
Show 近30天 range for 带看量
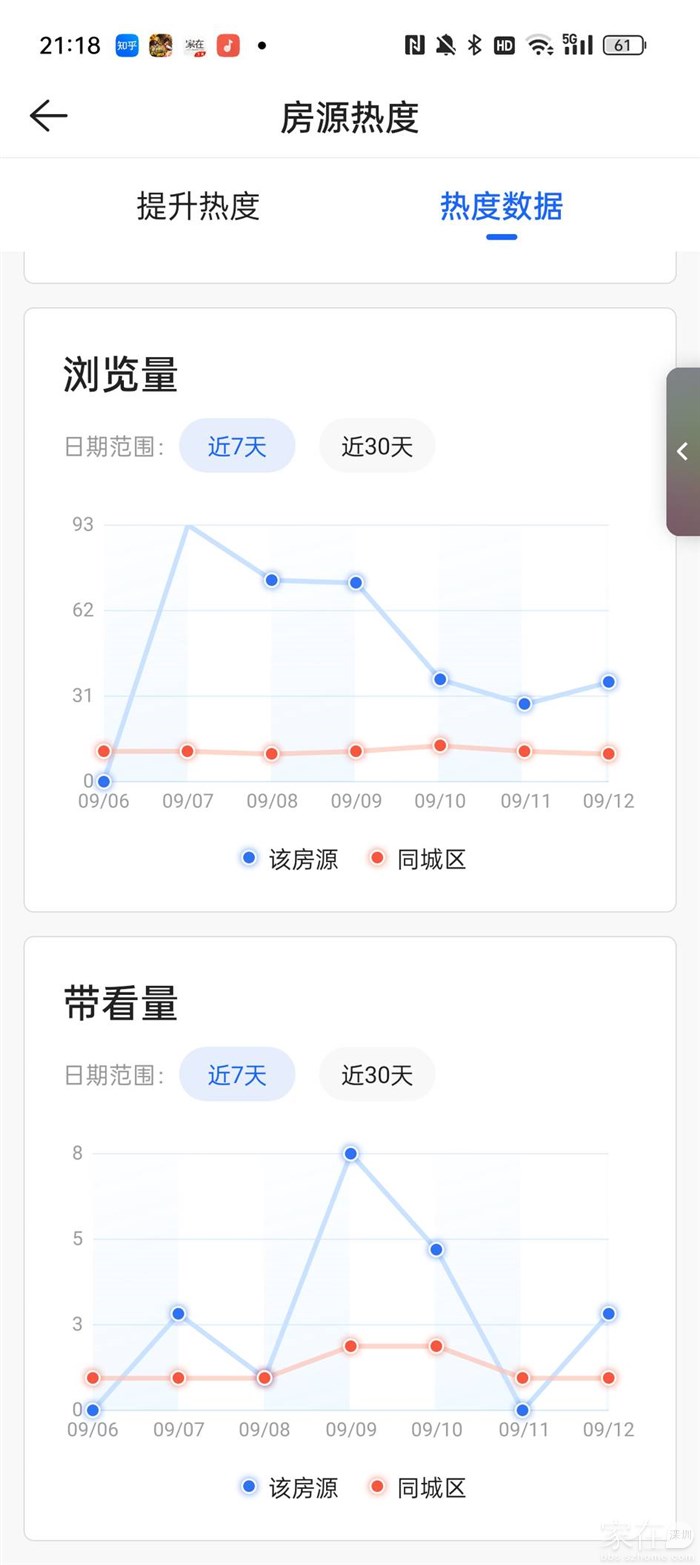(377, 1075)
